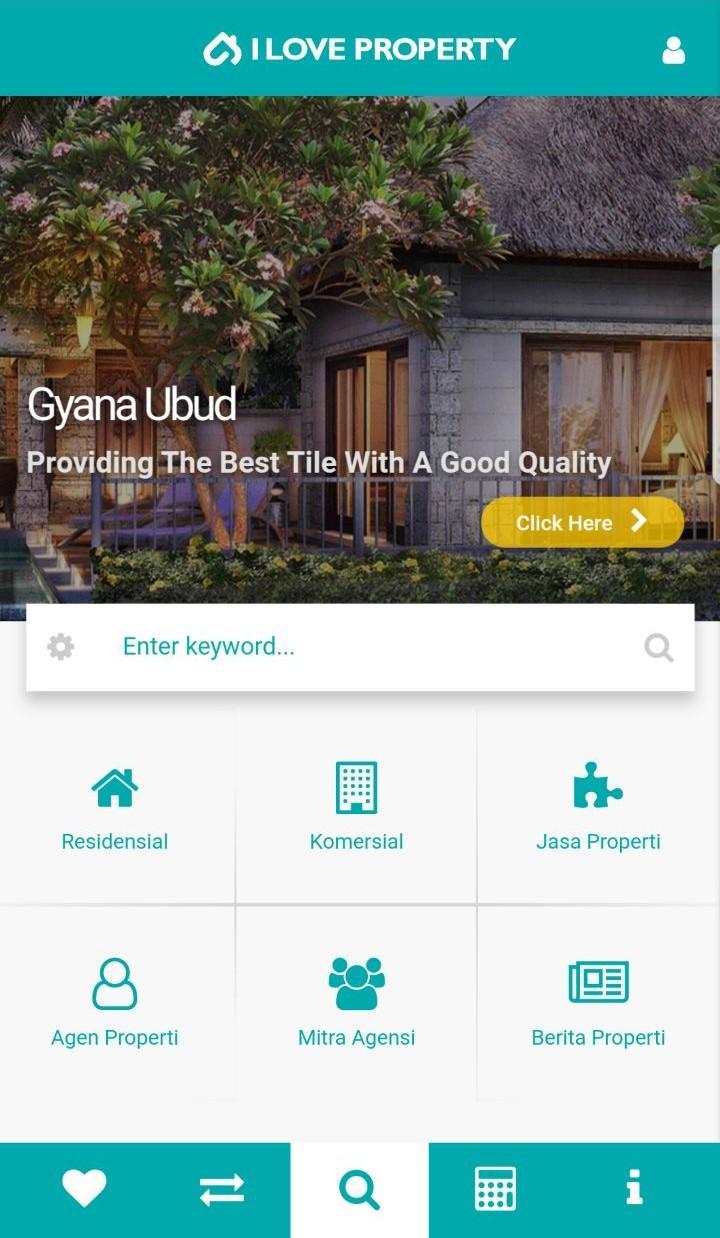Switch to the compare arrows tab
Image resolution: width=720 pixels, height=1238 pixels.
point(222,1190)
